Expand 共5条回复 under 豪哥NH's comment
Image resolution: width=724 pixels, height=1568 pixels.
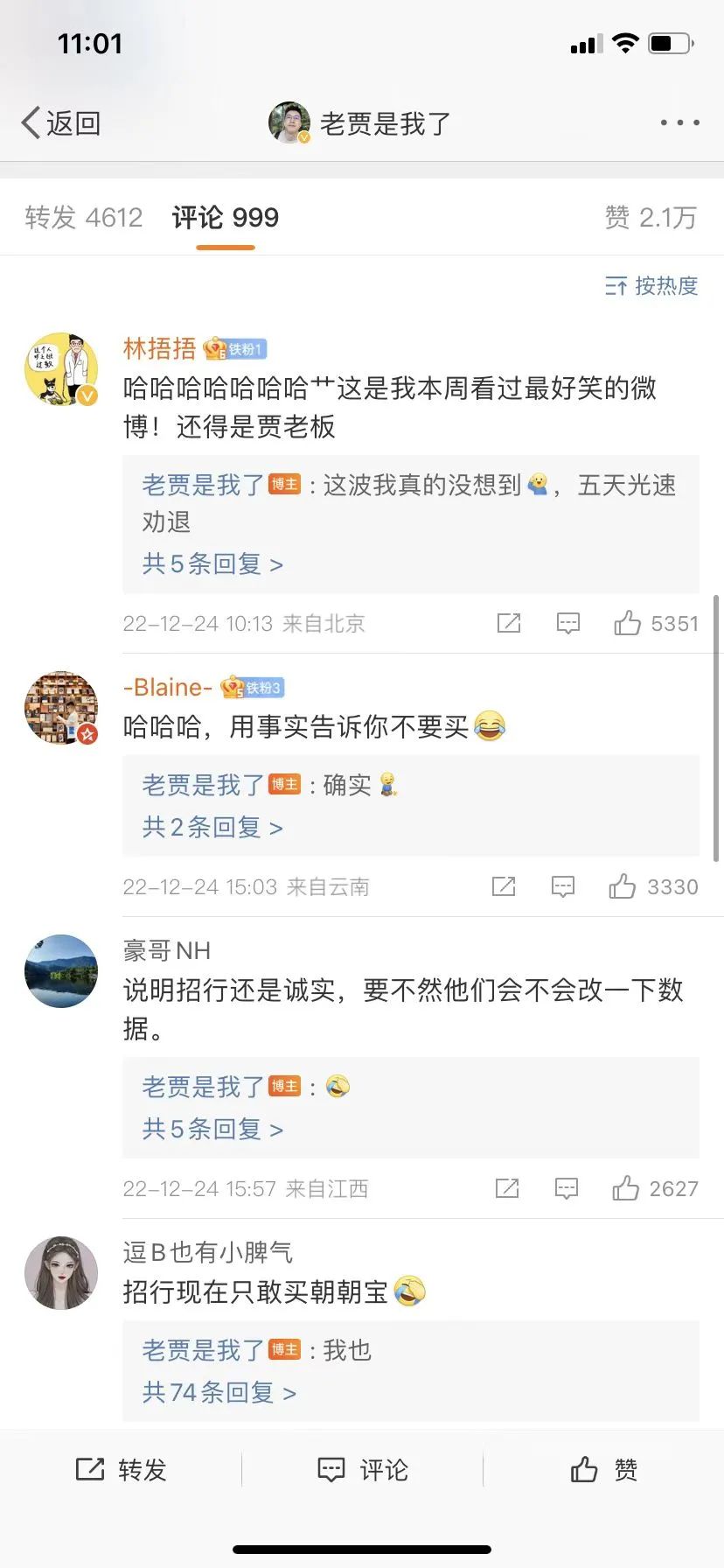click(x=212, y=1130)
